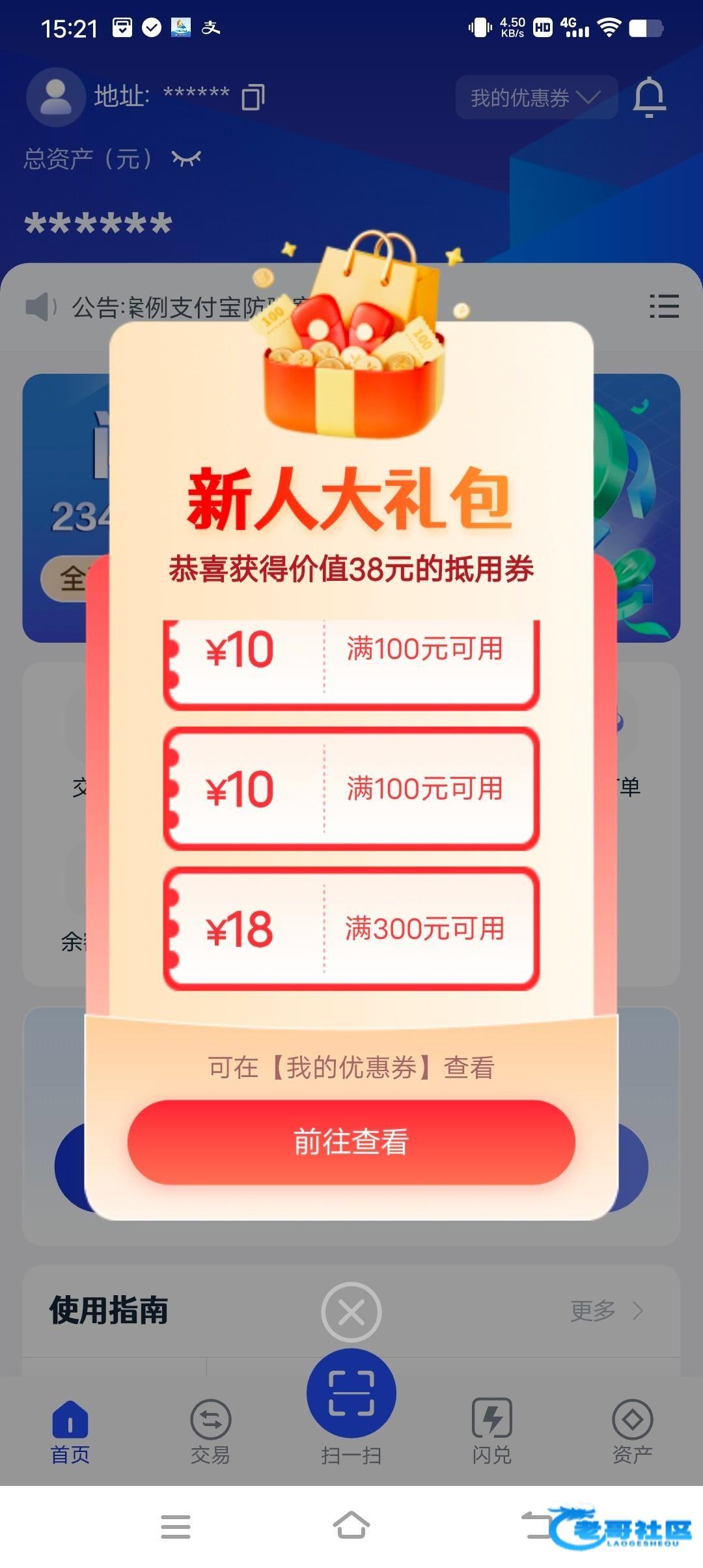
Task: Tap the 前往查看 button in the popup
Action: click(x=351, y=1141)
